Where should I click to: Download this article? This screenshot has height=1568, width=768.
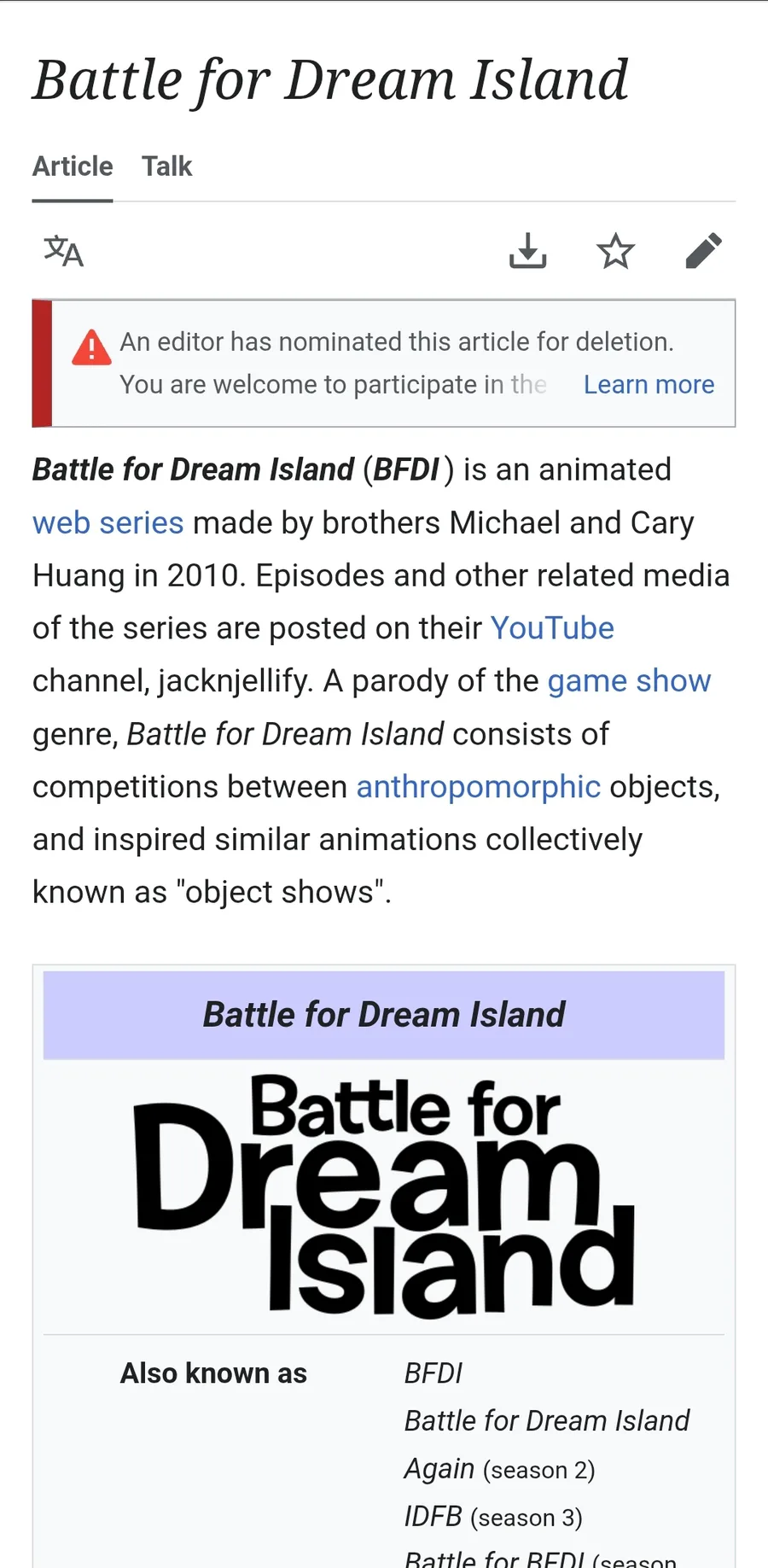[x=527, y=251]
